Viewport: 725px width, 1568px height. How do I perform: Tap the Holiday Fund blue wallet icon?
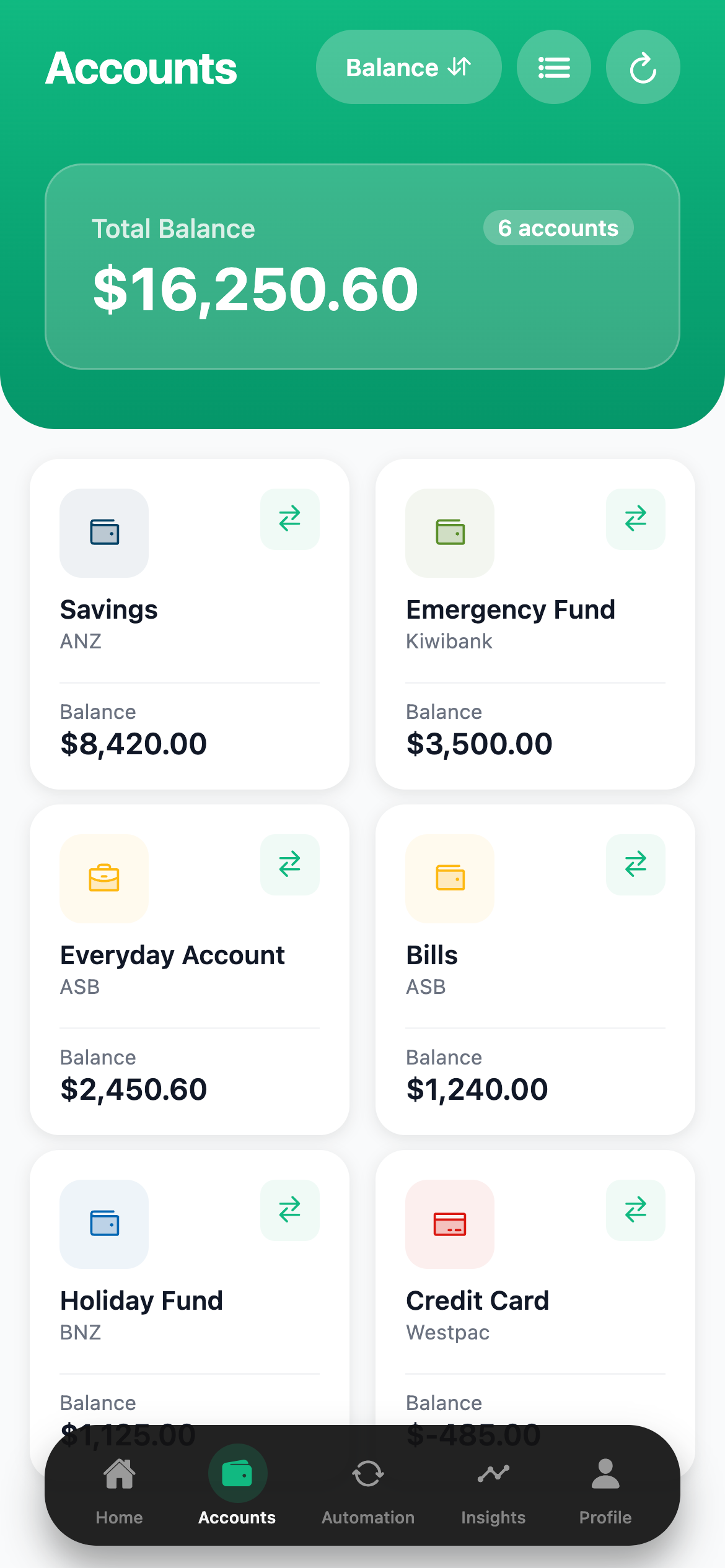pyautogui.click(x=103, y=1224)
